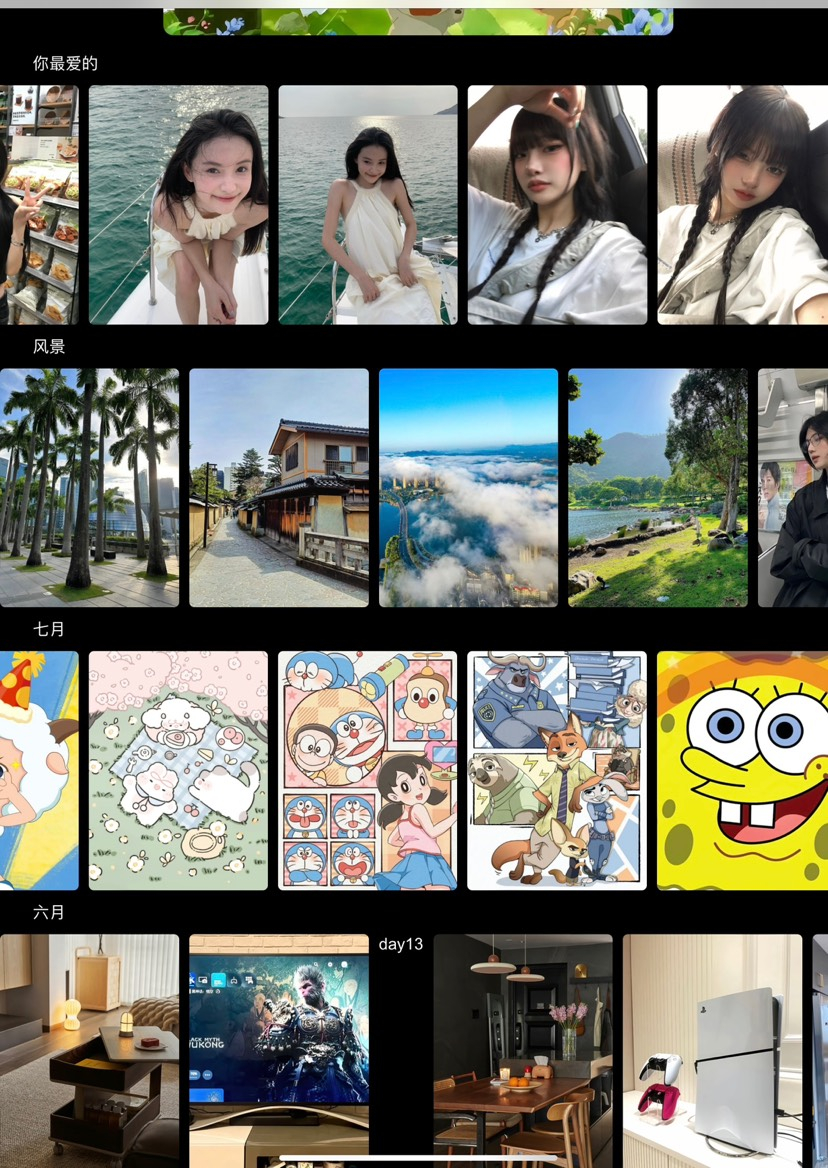Image resolution: width=828 pixels, height=1168 pixels.
Task: Open the sheep with party hat wallpaper
Action: pos(38,771)
